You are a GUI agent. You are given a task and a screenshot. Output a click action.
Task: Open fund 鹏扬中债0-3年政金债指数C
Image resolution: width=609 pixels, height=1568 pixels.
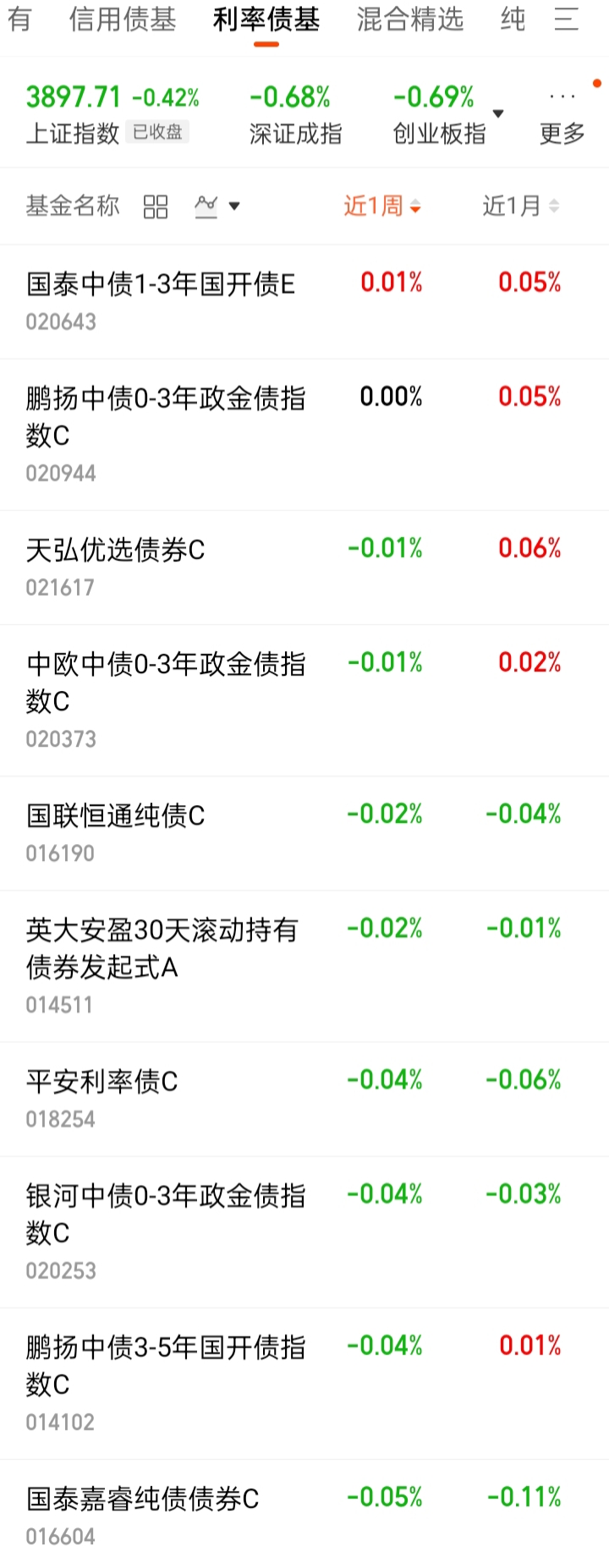point(304,435)
